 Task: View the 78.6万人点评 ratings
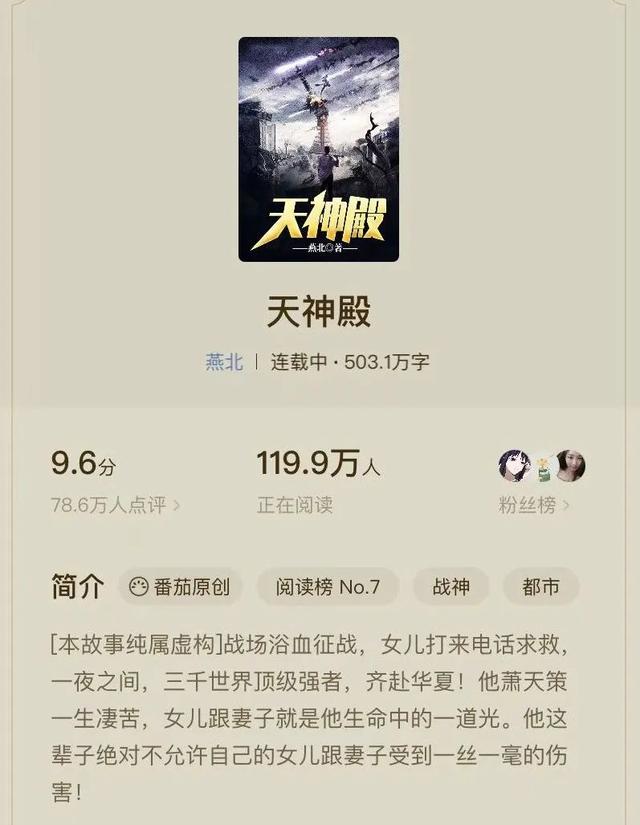point(115,505)
